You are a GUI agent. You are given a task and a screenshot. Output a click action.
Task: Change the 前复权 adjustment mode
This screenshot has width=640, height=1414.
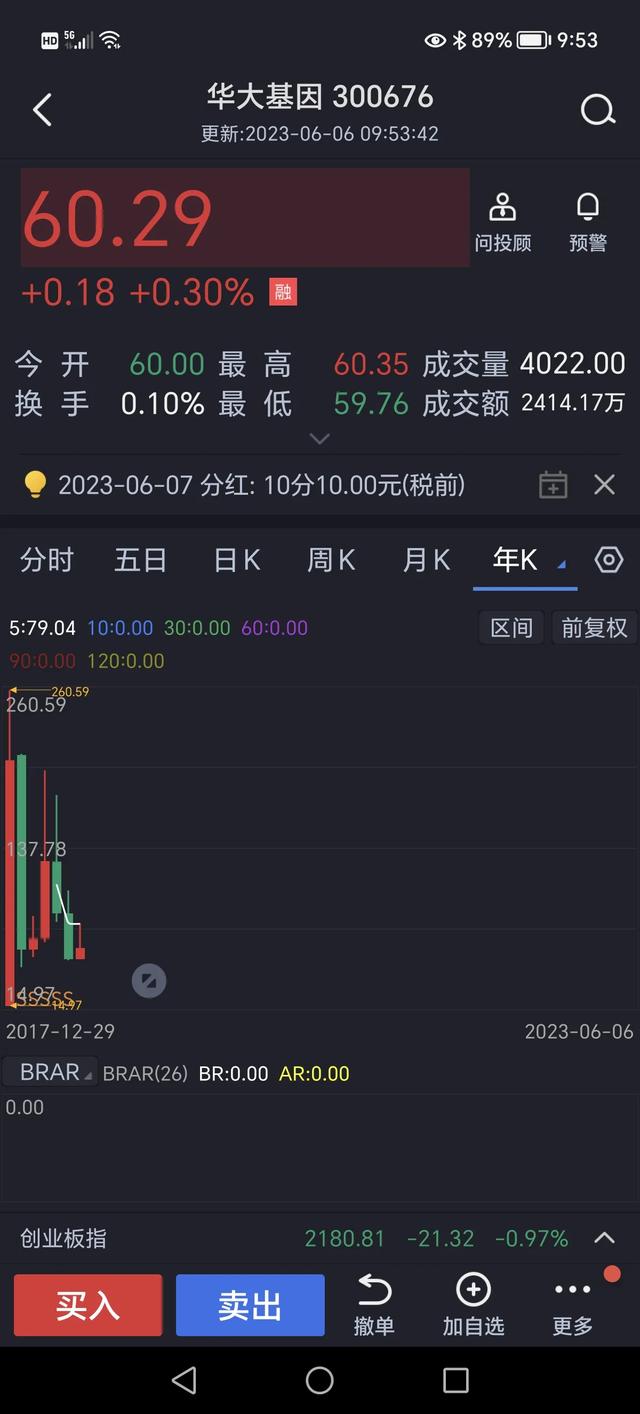tap(594, 628)
